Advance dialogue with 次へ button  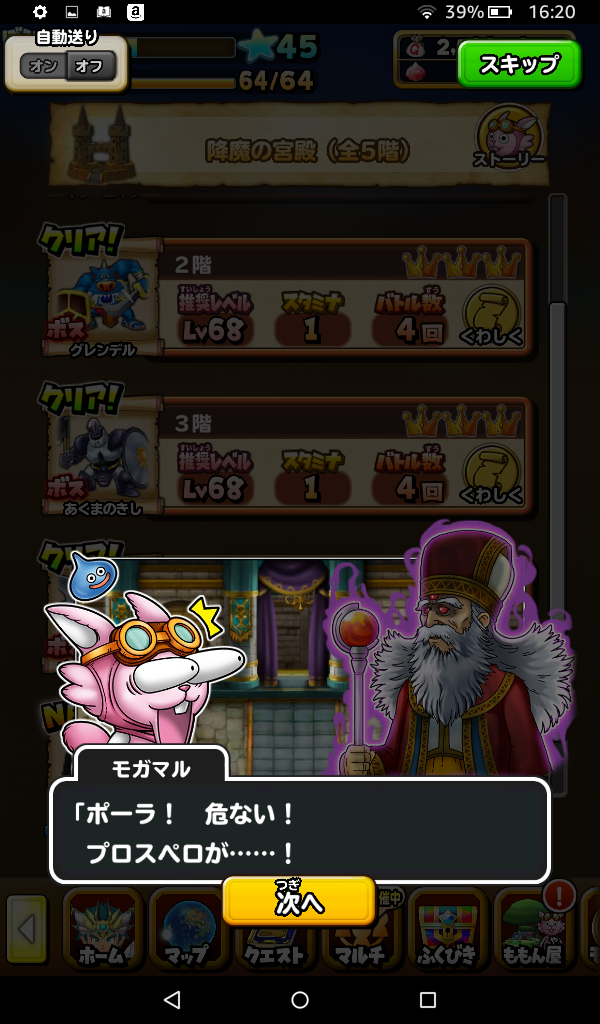coord(299,902)
